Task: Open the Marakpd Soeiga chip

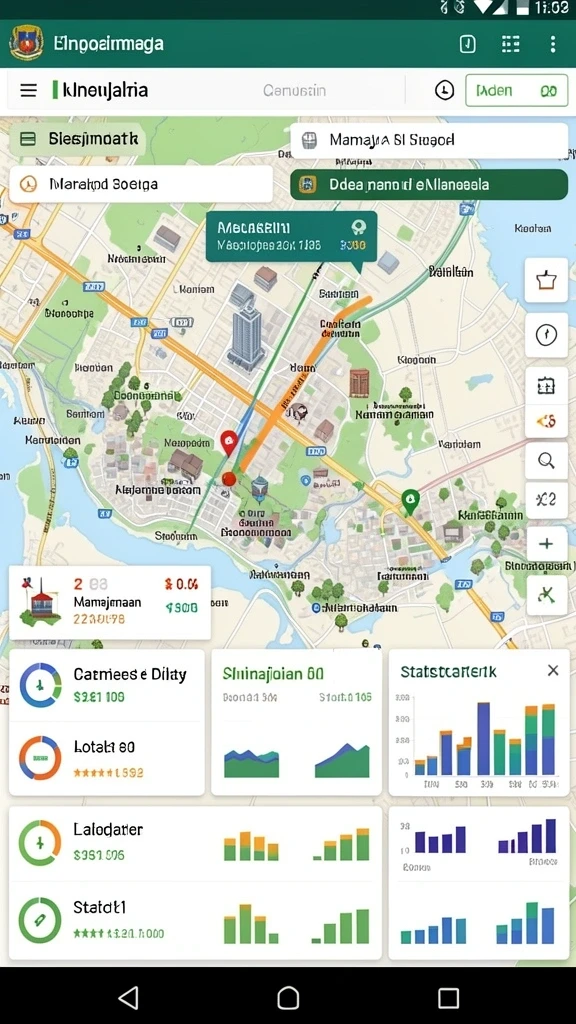Action: [x=141, y=184]
